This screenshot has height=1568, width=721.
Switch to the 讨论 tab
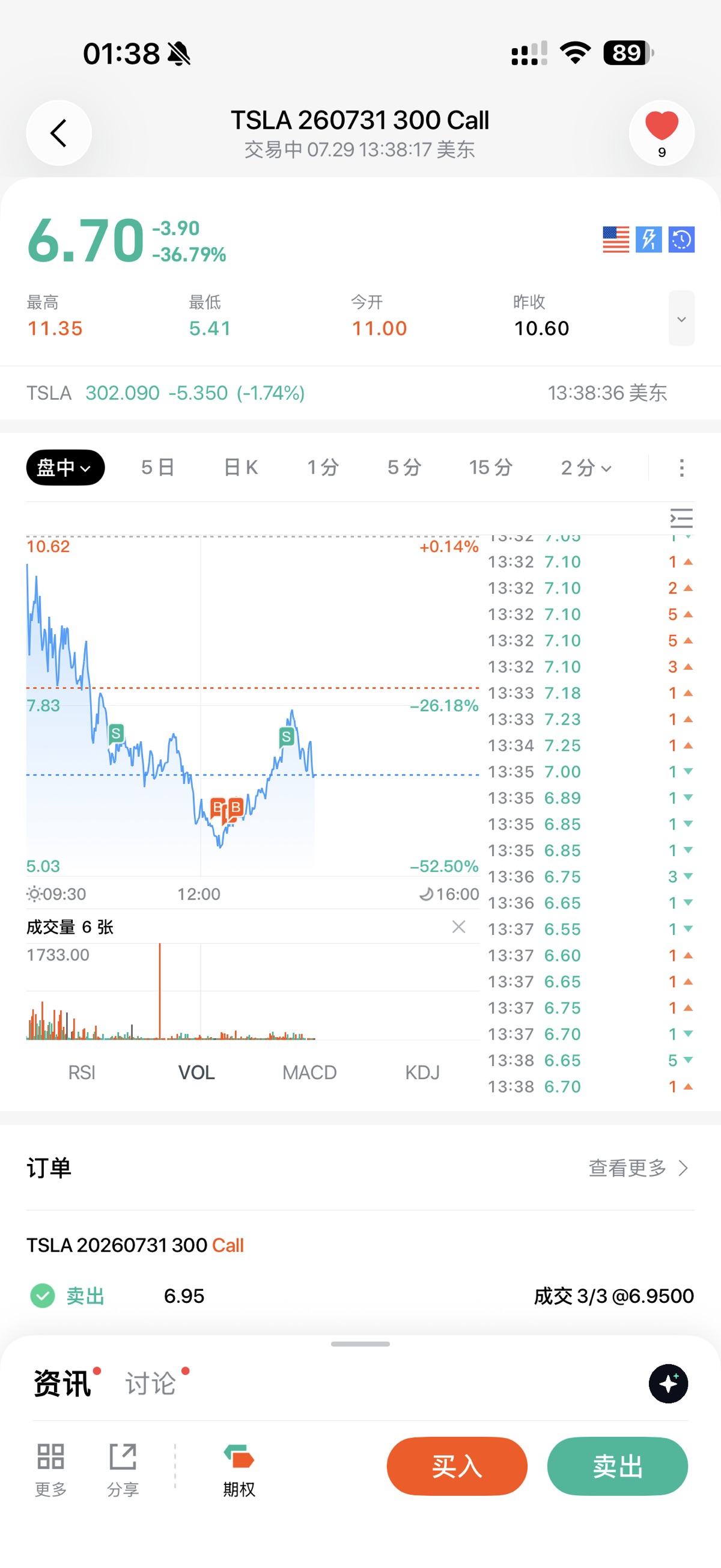click(150, 1383)
